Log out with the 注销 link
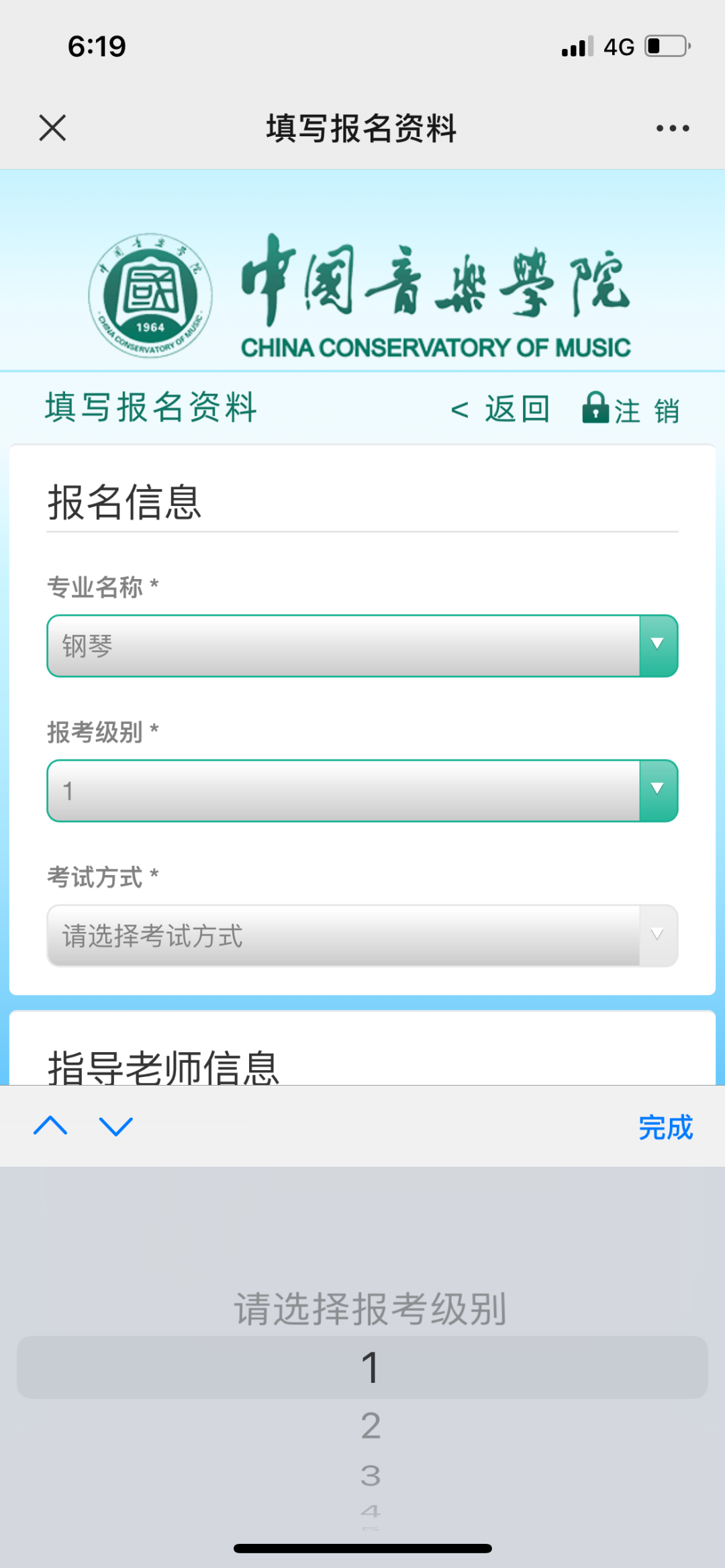The height and width of the screenshot is (1568, 725). (631, 409)
